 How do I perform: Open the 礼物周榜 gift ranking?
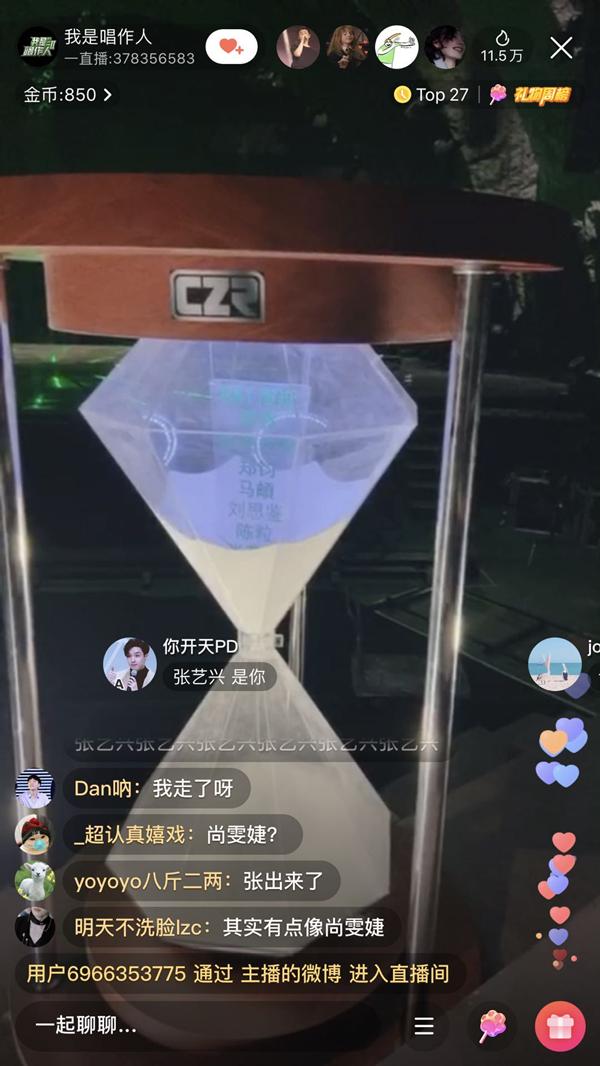click(531, 95)
